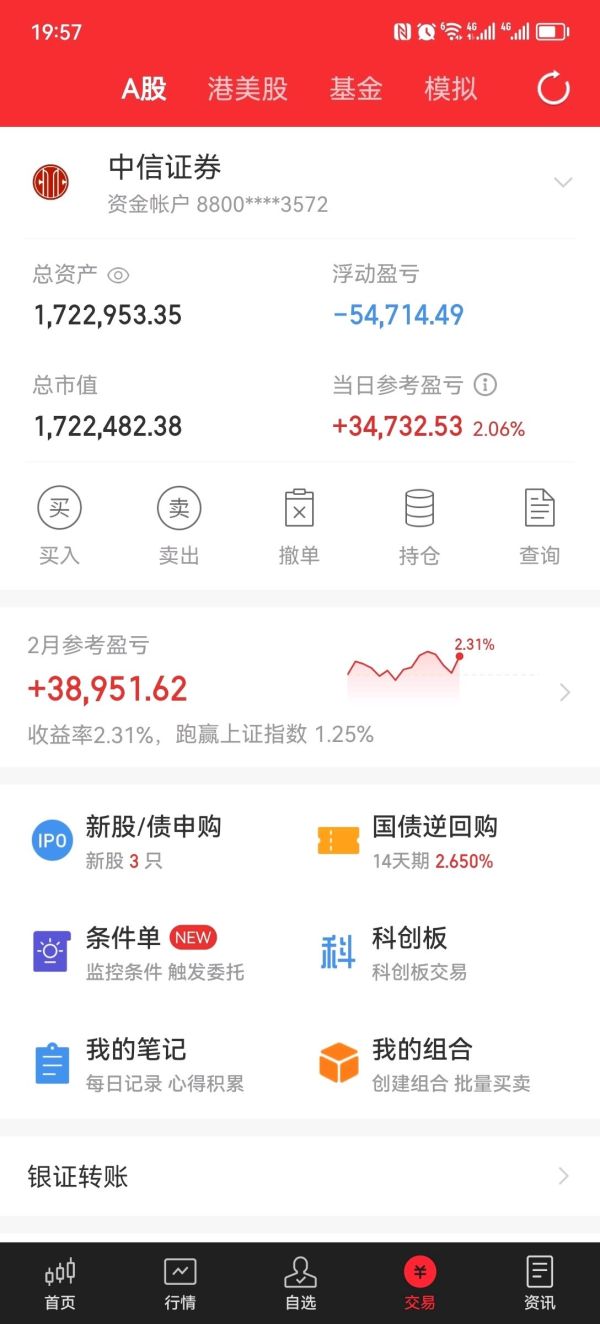
Task: Switch to the 基金 tab
Action: click(x=356, y=89)
